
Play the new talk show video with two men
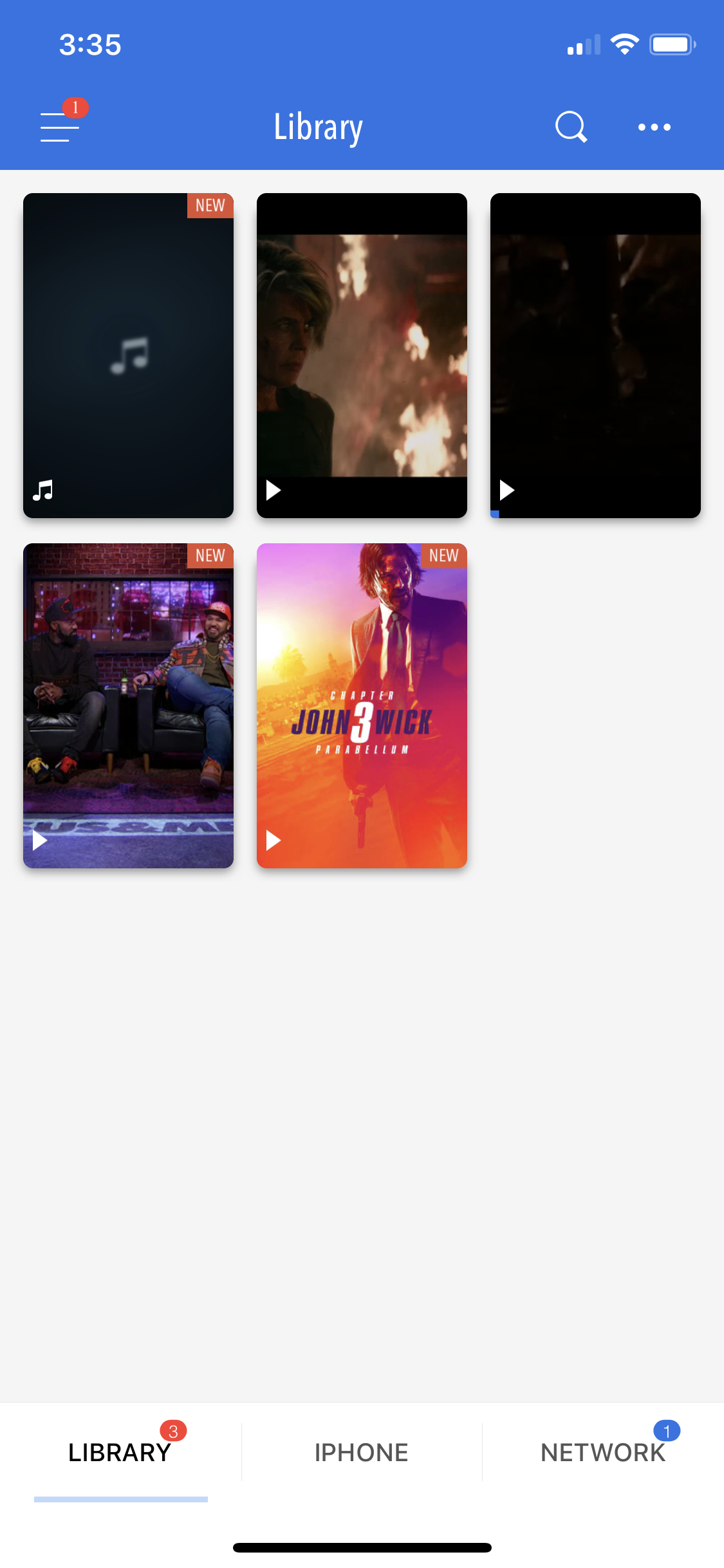click(128, 705)
